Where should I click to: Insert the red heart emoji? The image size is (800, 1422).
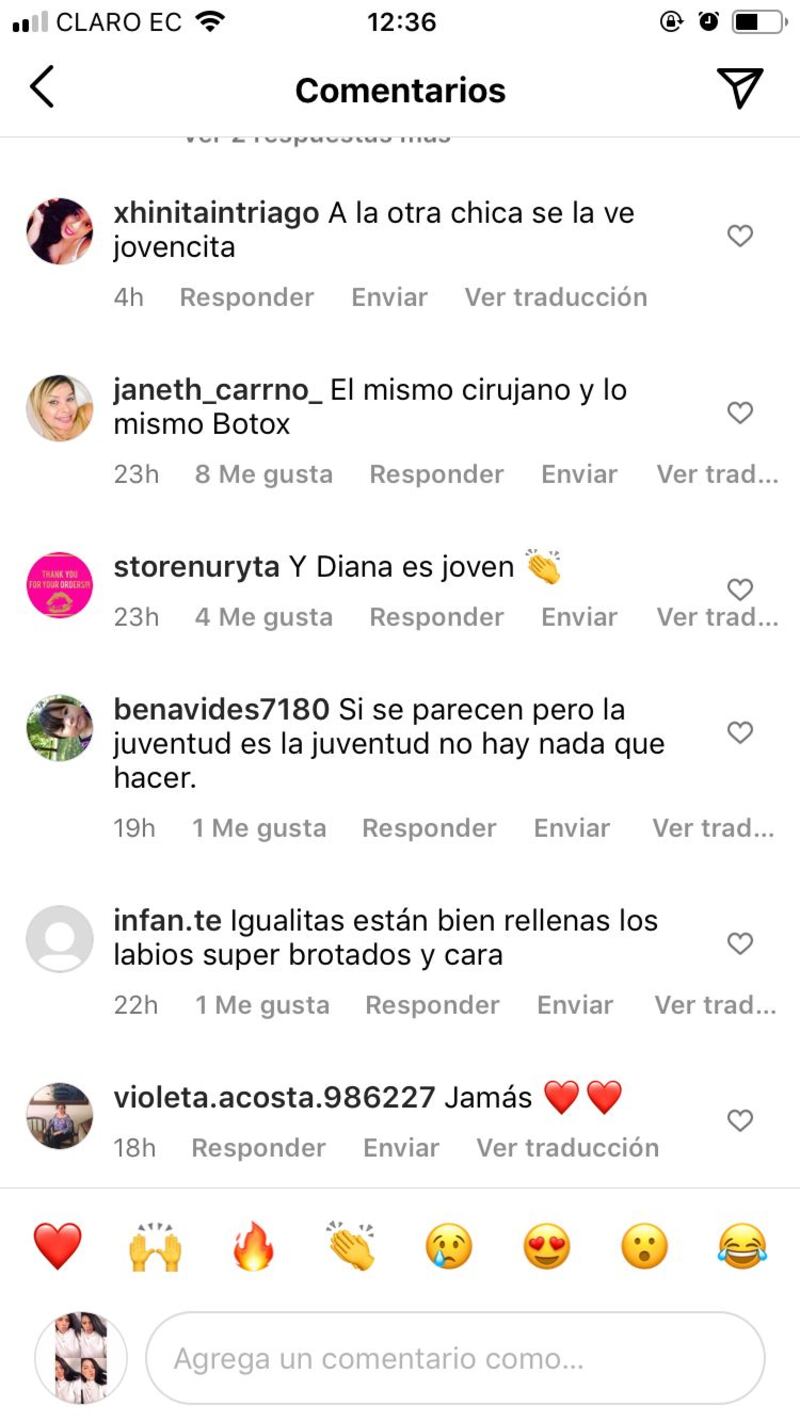pos(57,1246)
